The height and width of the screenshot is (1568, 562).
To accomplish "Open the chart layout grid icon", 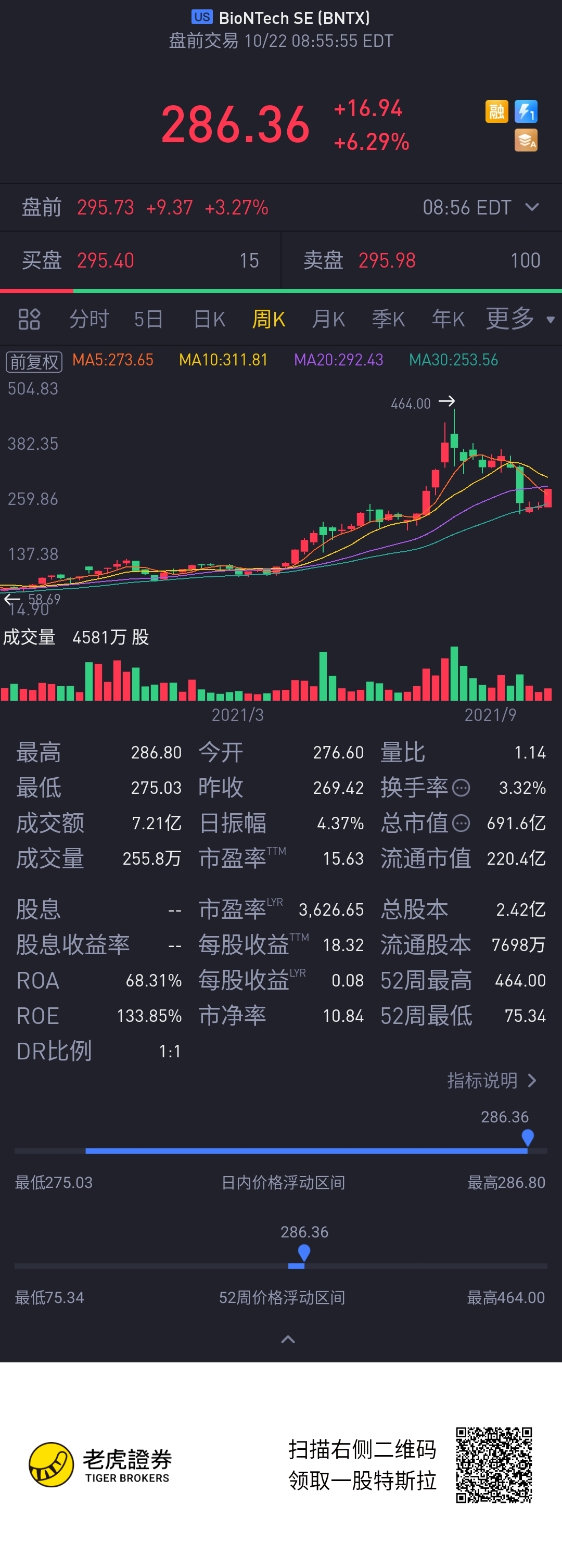I will coord(29,319).
